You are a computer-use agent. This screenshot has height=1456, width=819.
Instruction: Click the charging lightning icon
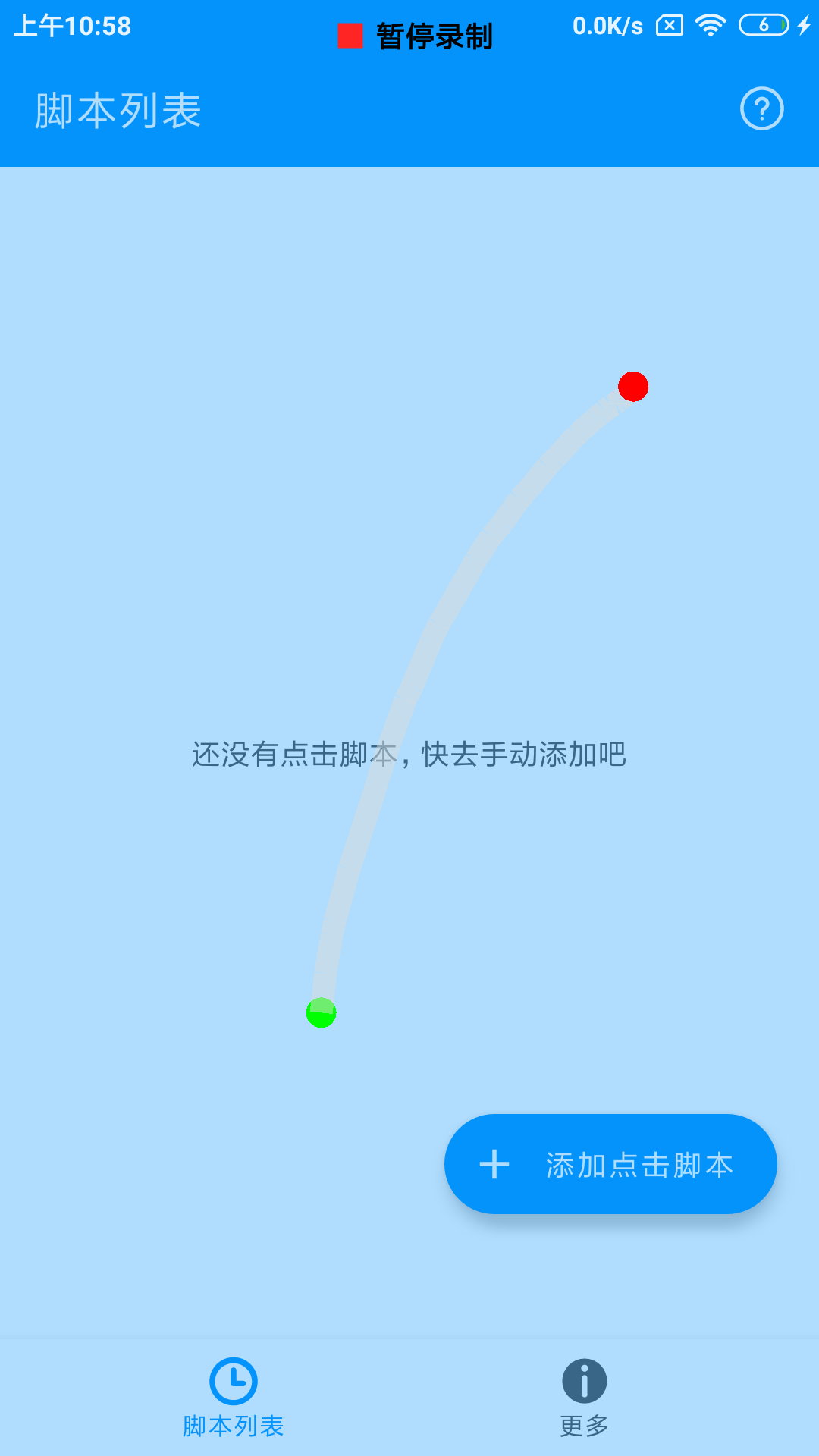(x=803, y=25)
